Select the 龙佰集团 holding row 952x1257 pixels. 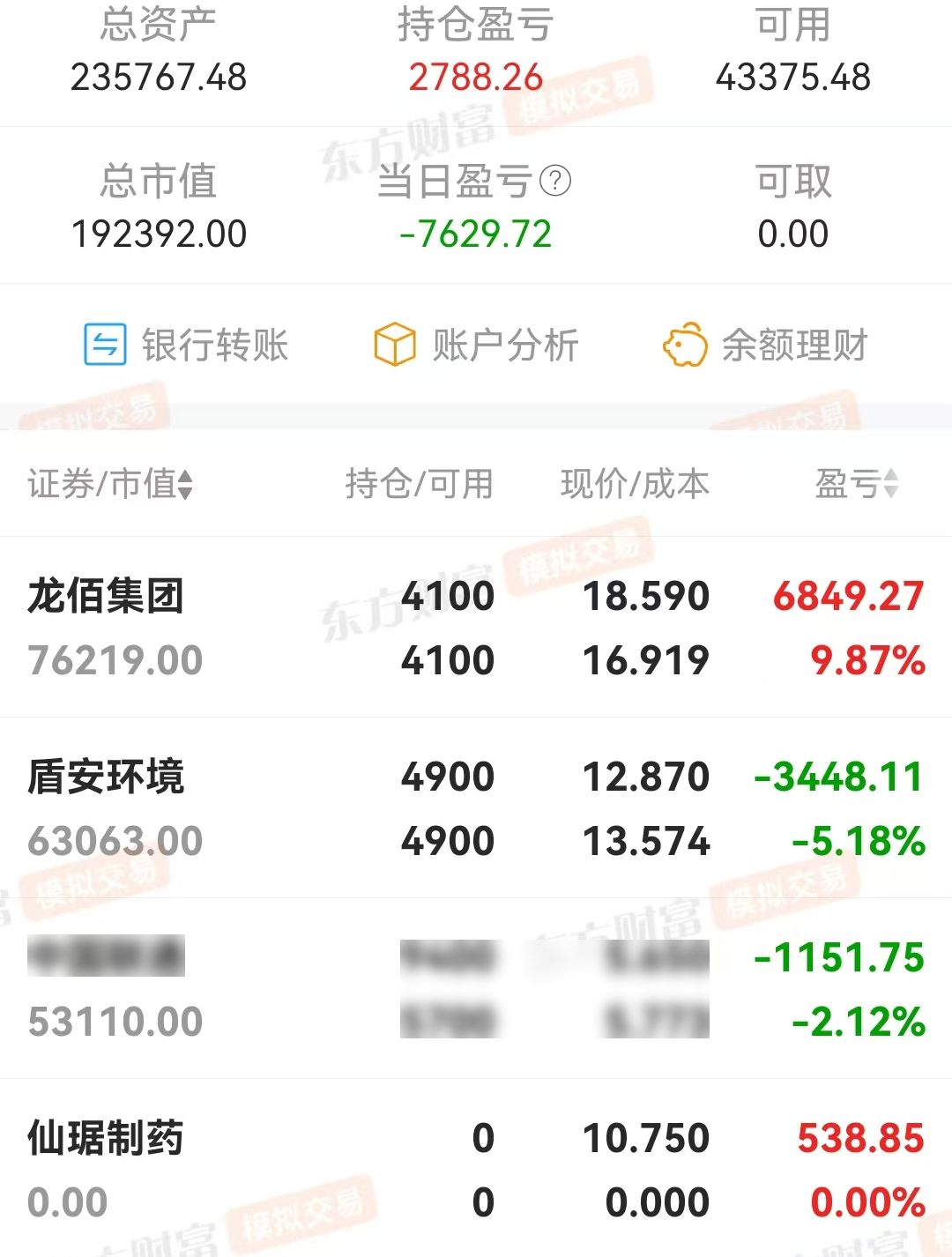(476, 628)
